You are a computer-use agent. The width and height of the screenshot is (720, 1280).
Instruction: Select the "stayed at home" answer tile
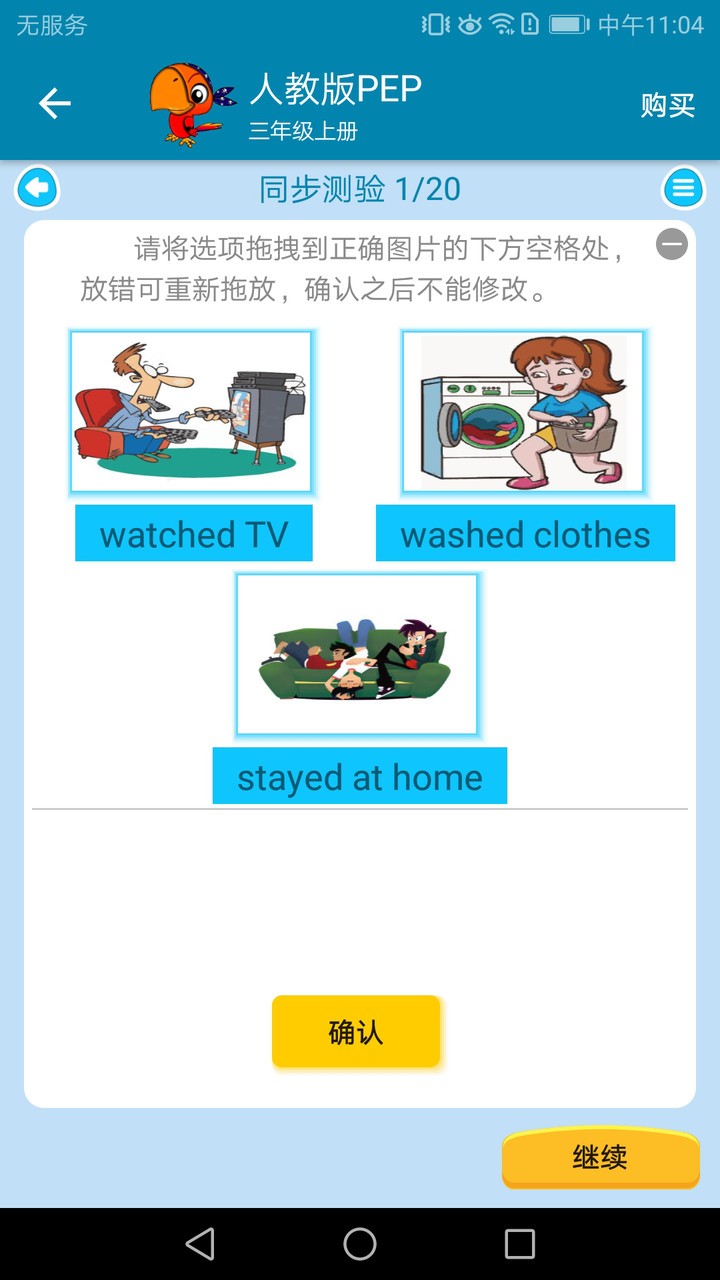click(x=360, y=777)
